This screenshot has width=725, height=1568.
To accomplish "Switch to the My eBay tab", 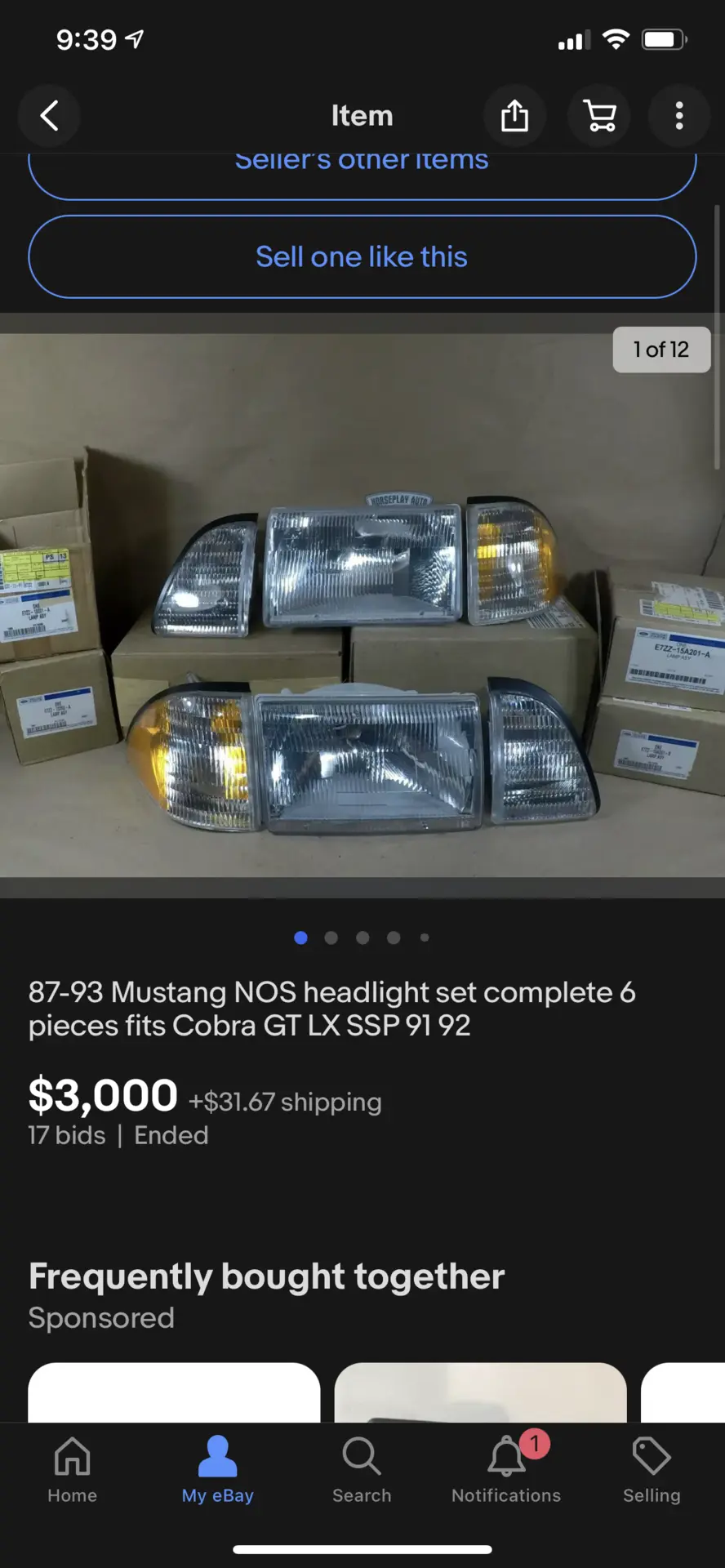I will click(x=217, y=1470).
